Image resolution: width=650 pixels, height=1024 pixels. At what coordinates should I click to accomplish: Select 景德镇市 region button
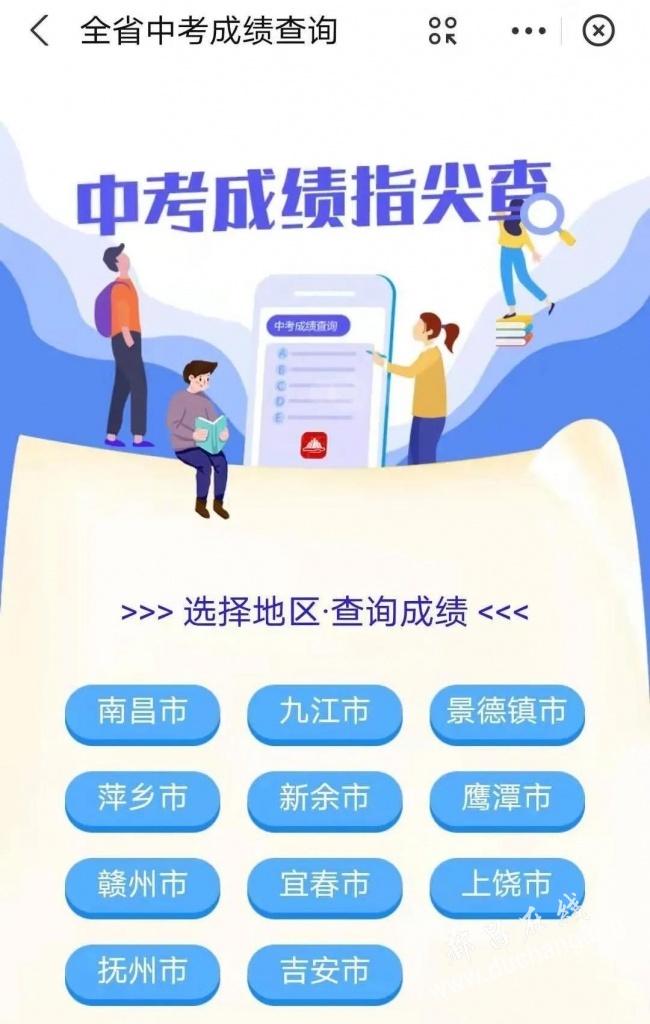[507, 712]
